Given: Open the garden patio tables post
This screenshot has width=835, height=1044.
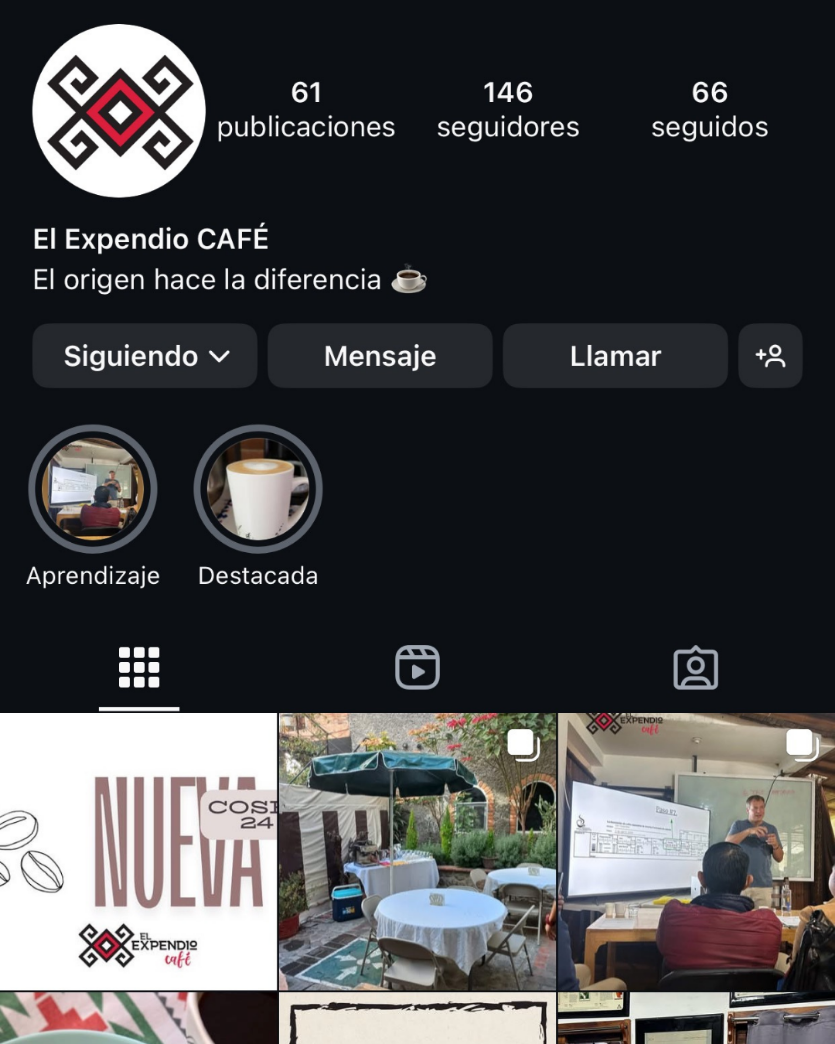Looking at the screenshot, I should click(x=417, y=851).
